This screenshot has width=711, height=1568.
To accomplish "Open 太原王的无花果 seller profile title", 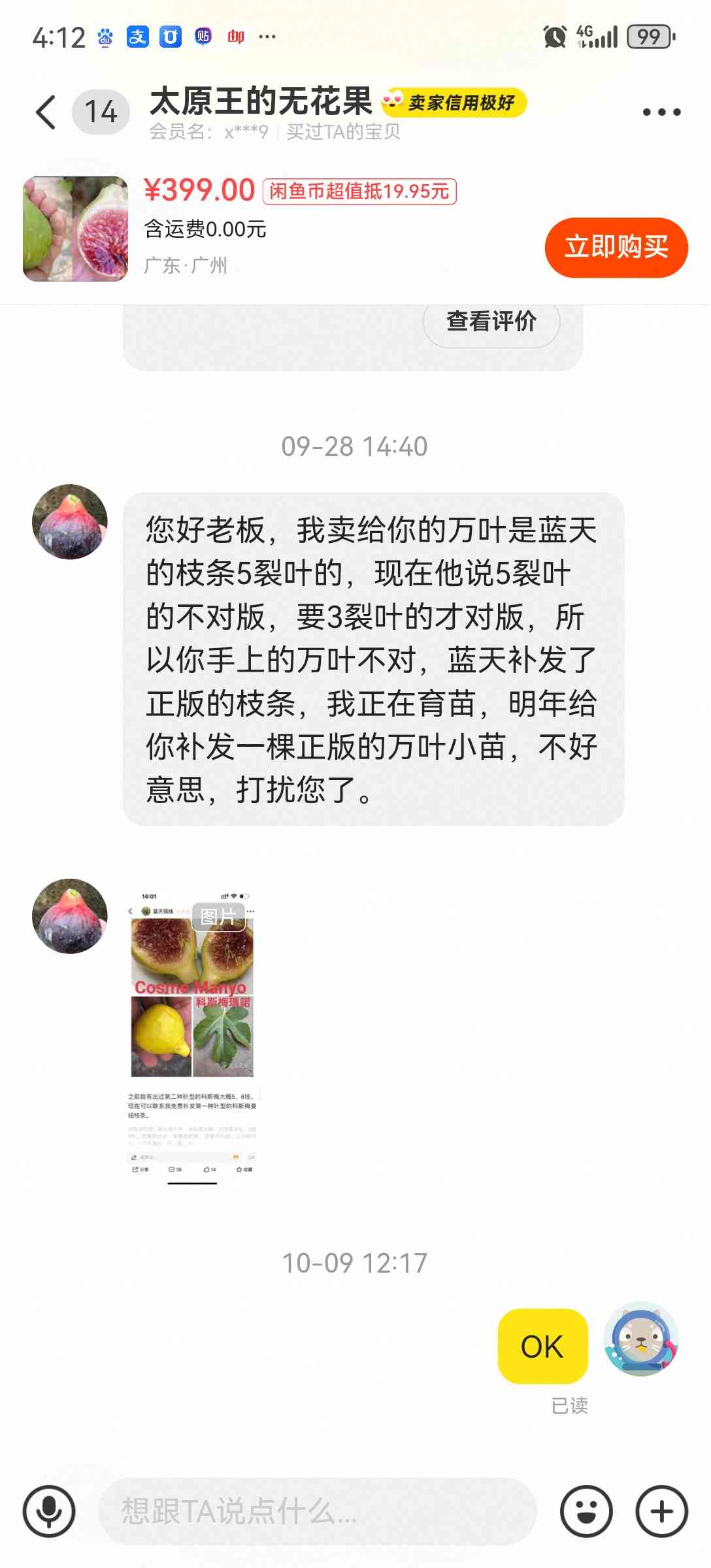I will 261,101.
